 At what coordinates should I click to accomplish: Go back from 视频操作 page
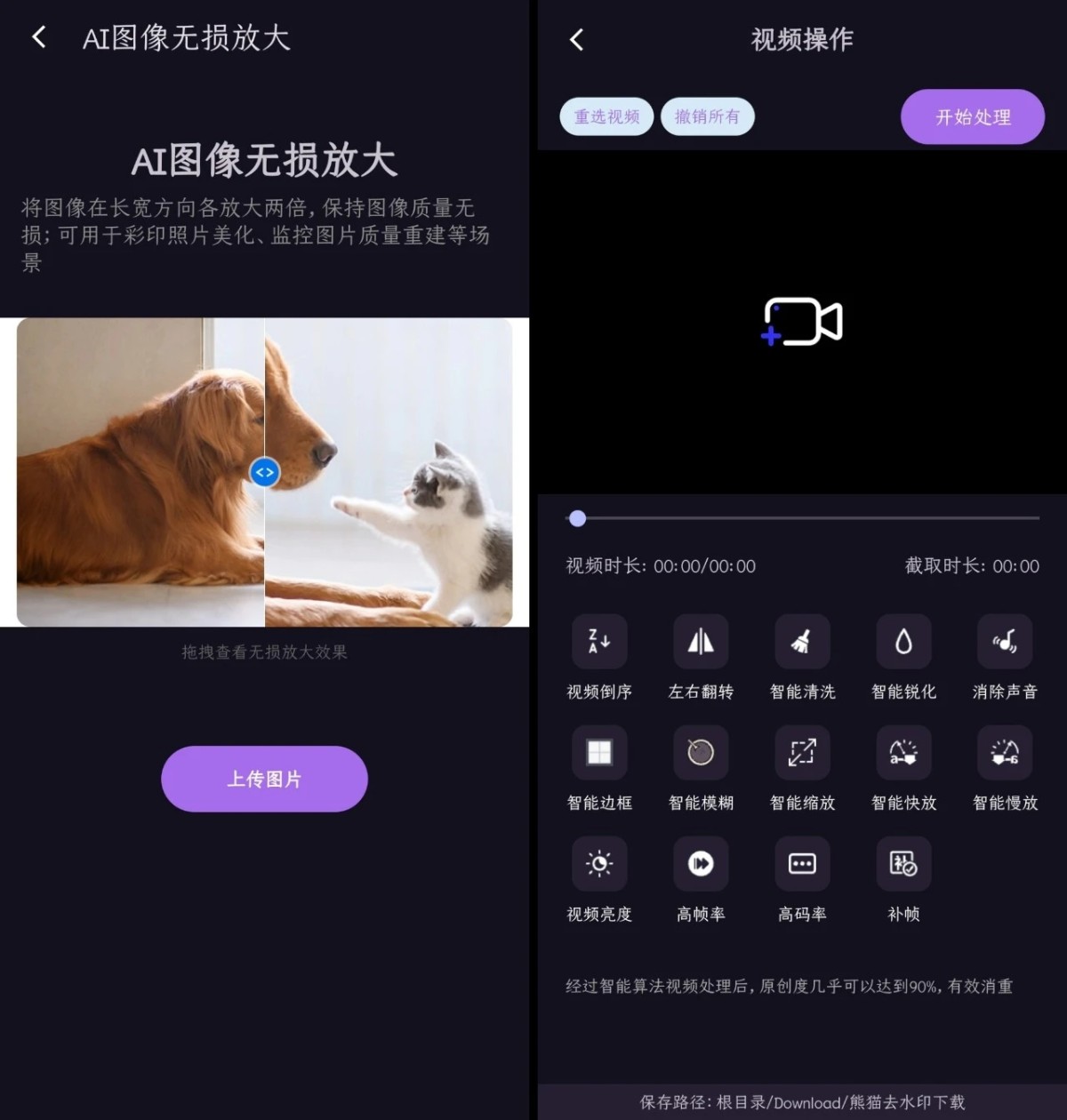577,39
